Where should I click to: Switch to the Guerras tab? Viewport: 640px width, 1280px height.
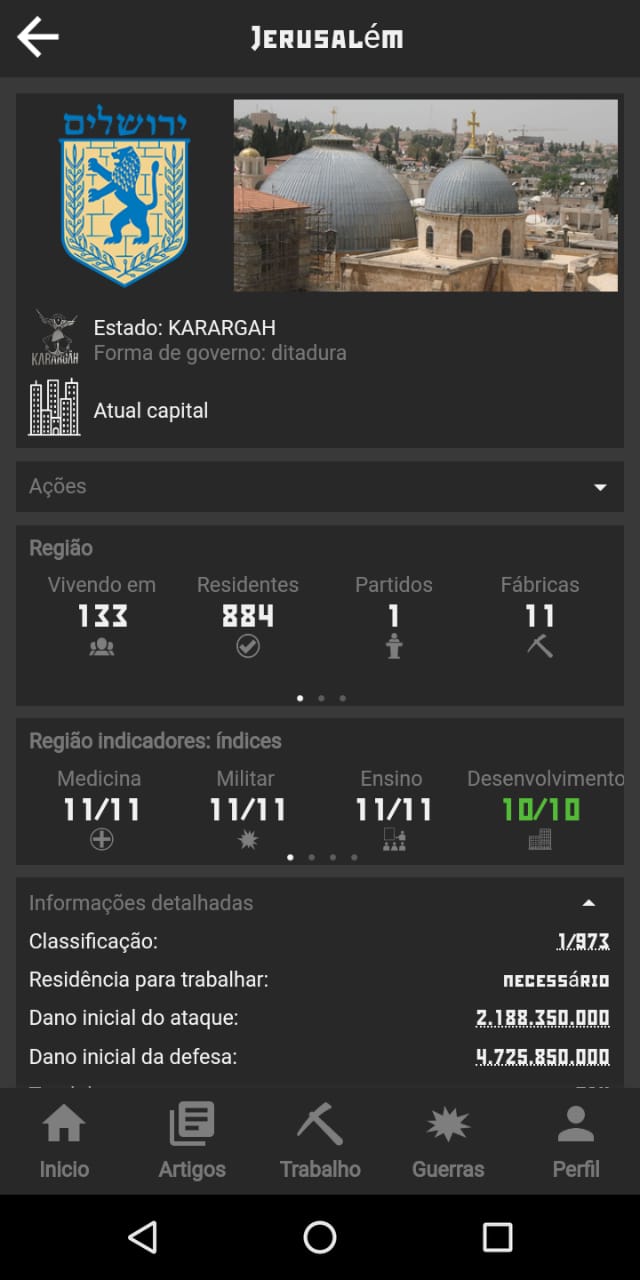[x=448, y=1141]
